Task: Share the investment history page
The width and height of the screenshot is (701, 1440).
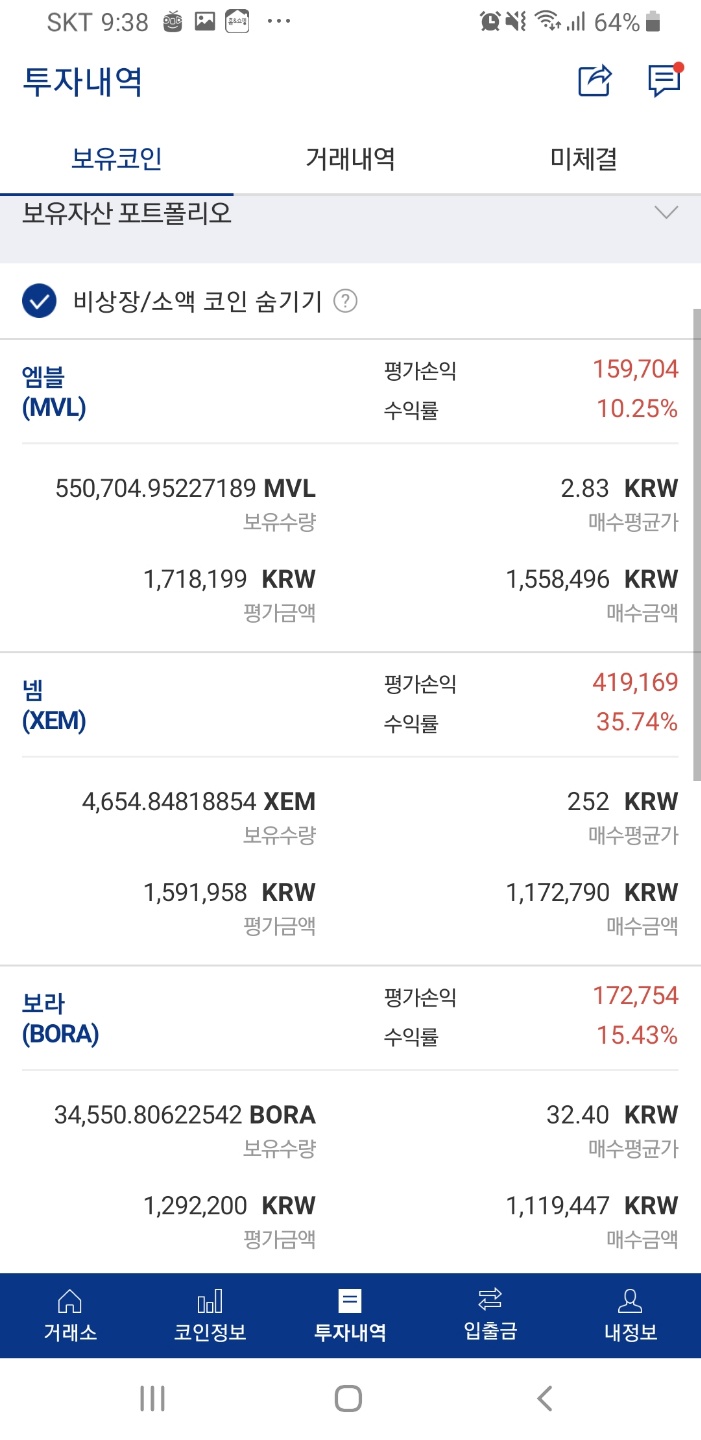Action: pyautogui.click(x=594, y=81)
